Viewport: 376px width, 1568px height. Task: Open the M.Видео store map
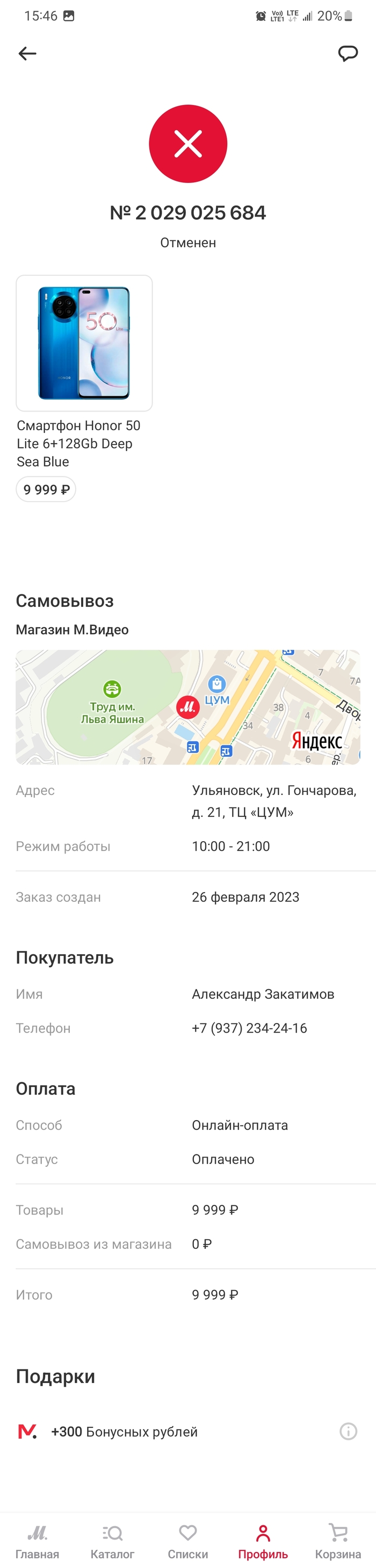point(187,706)
